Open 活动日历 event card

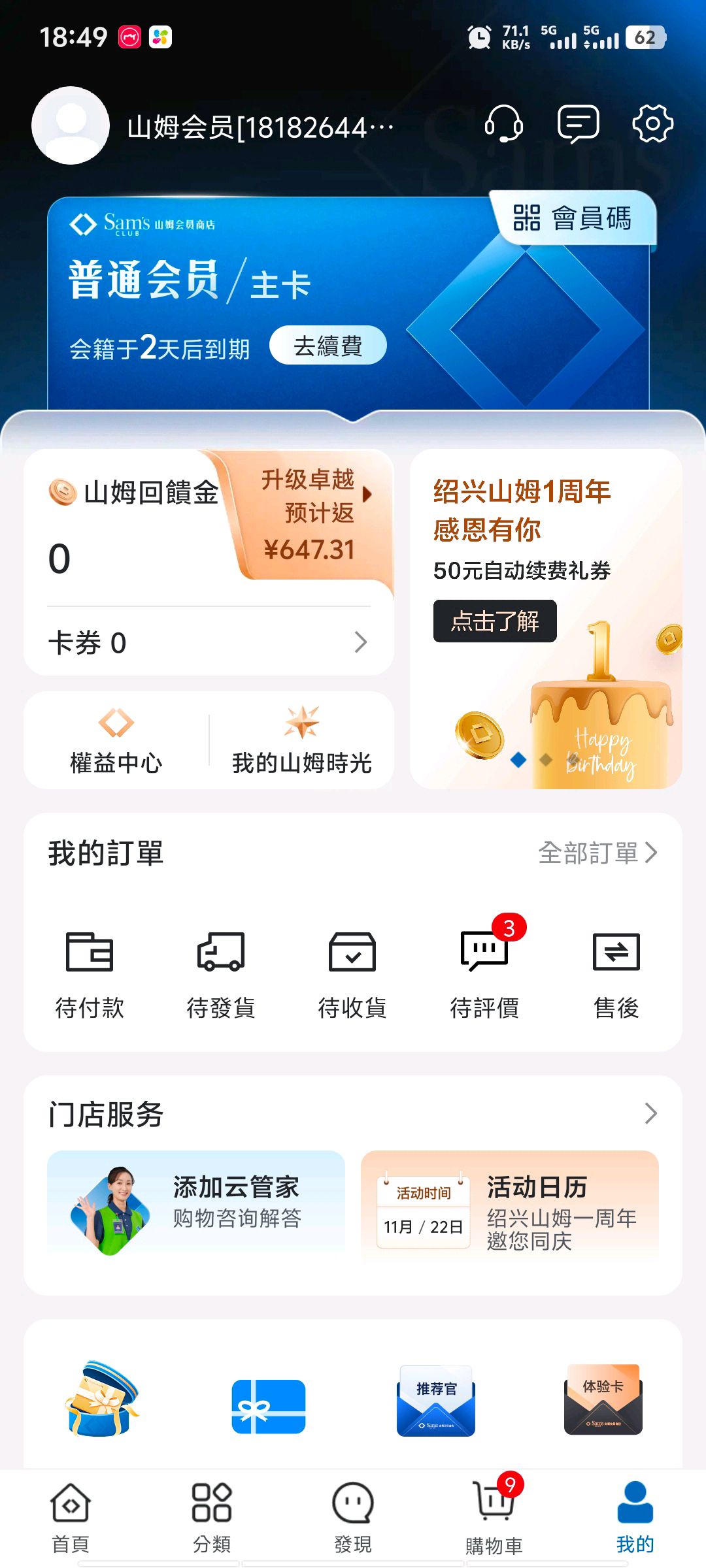[x=510, y=1205]
